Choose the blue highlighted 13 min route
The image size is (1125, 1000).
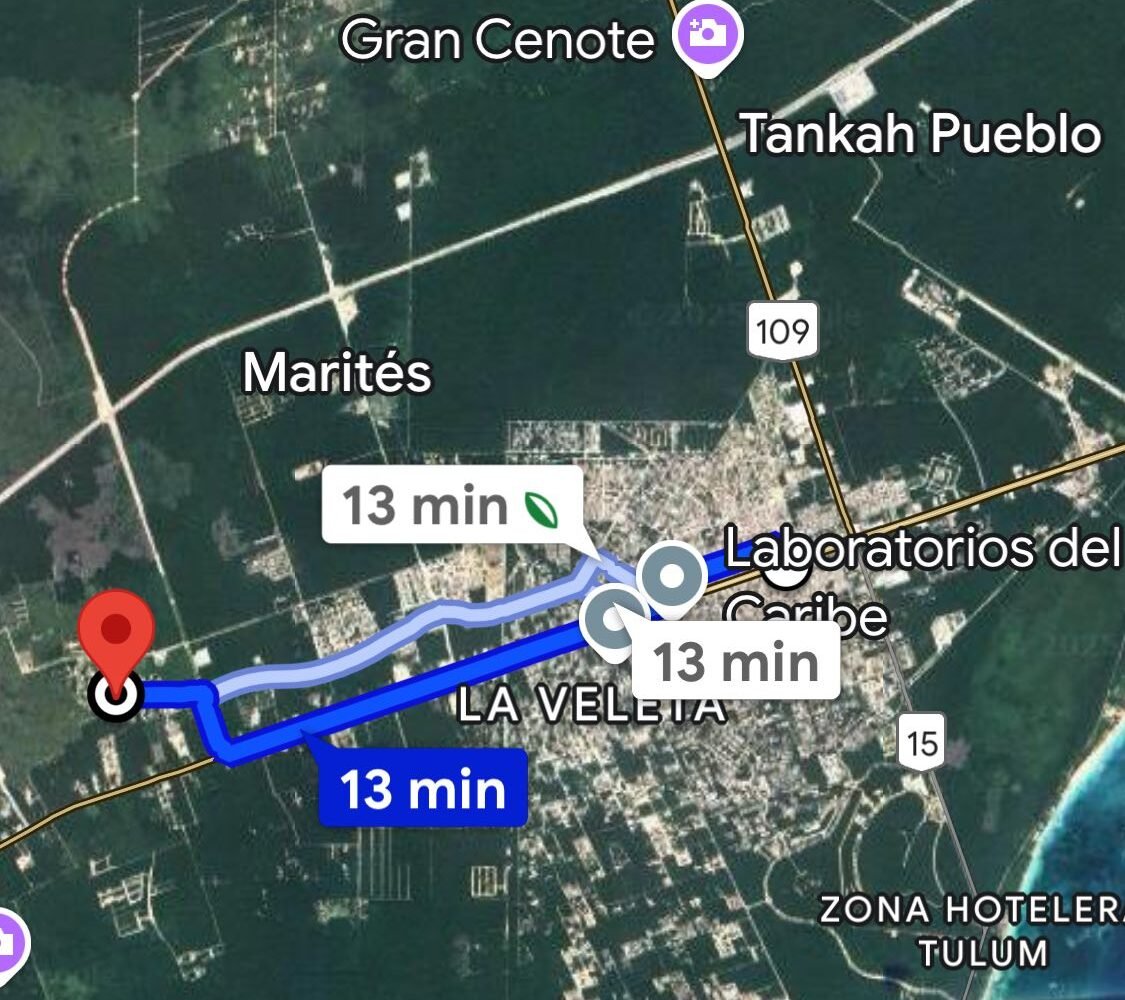point(423,788)
